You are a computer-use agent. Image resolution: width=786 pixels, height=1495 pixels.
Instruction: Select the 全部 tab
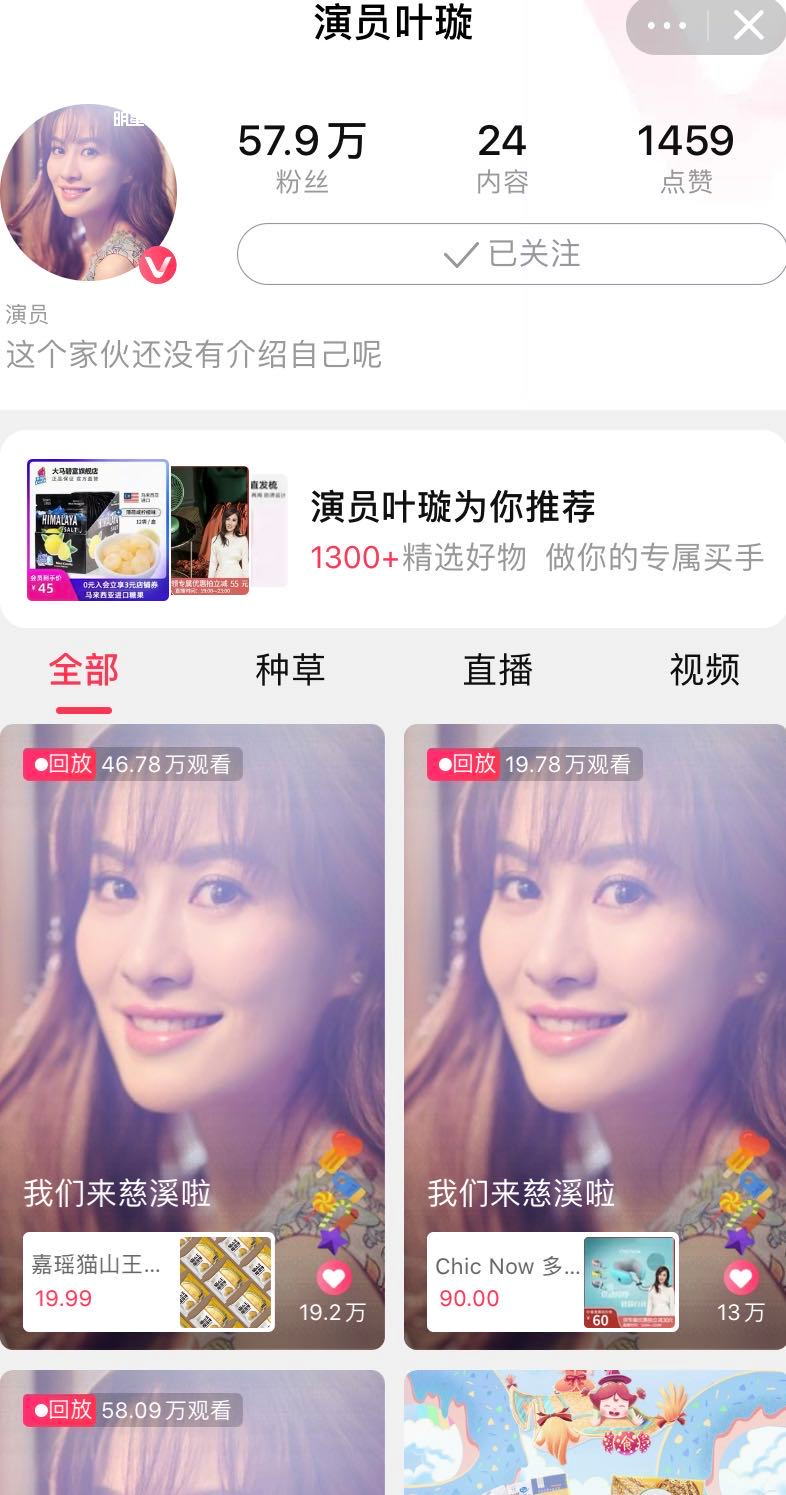(84, 670)
